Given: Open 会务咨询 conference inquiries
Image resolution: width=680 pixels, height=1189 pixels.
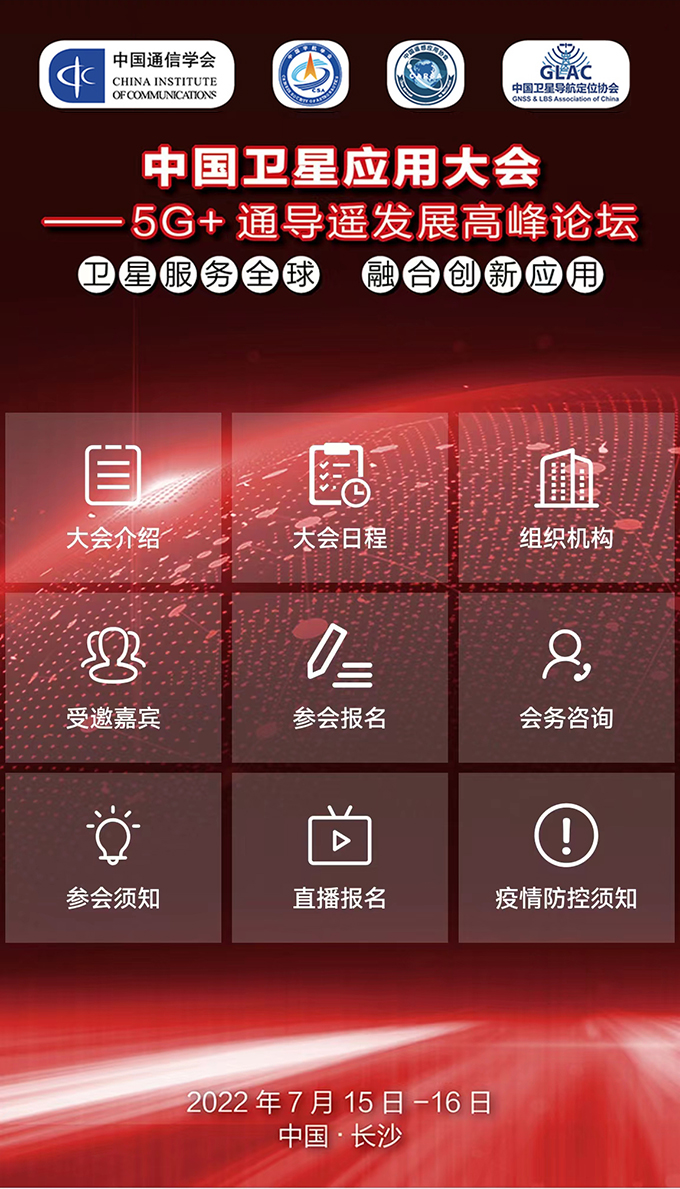Looking at the screenshot, I should pyautogui.click(x=566, y=677).
